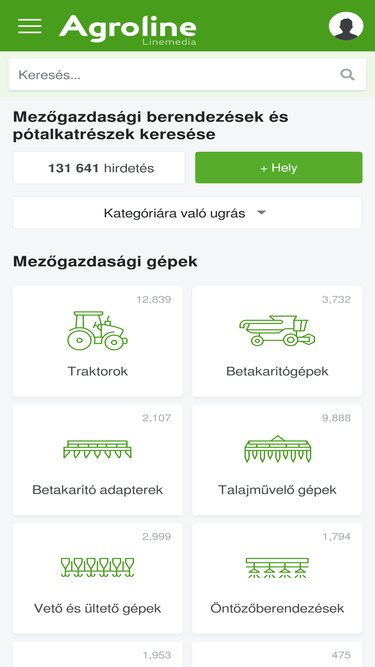Tap the + Hely button
The width and height of the screenshot is (375, 667).
tap(278, 168)
